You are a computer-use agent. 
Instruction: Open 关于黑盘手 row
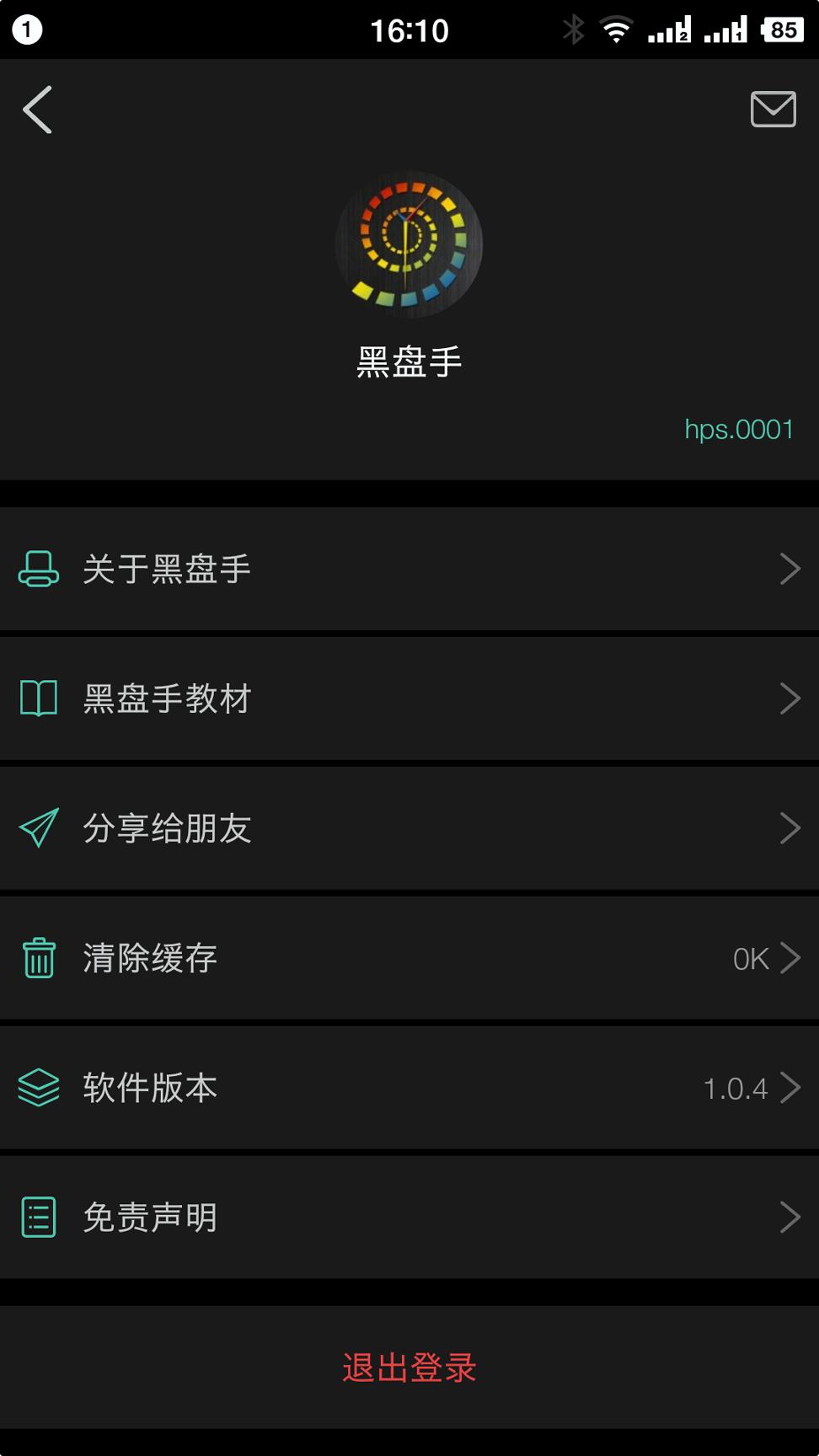pyautogui.click(x=409, y=569)
